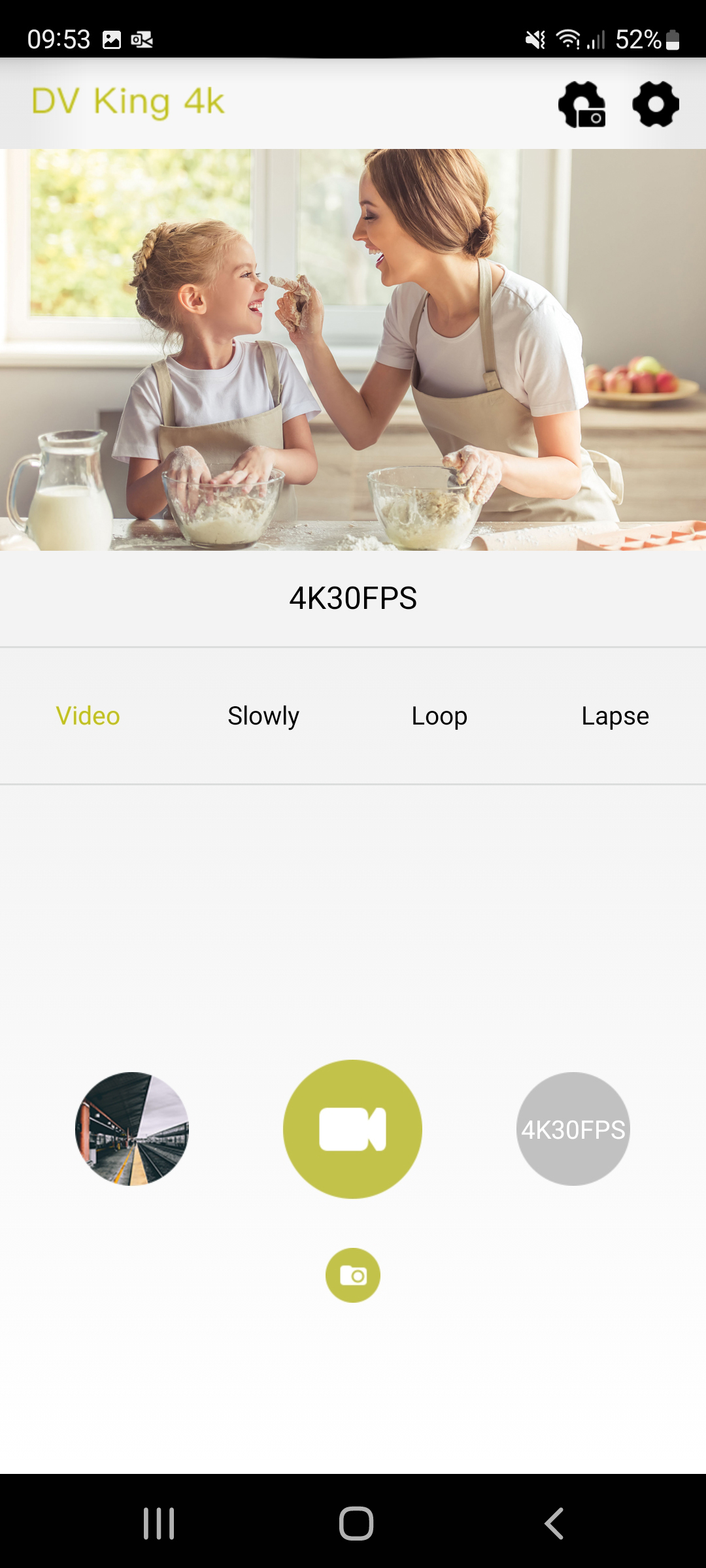The height and width of the screenshot is (1568, 706).
Task: Switch to Lapse mode
Action: click(x=615, y=716)
